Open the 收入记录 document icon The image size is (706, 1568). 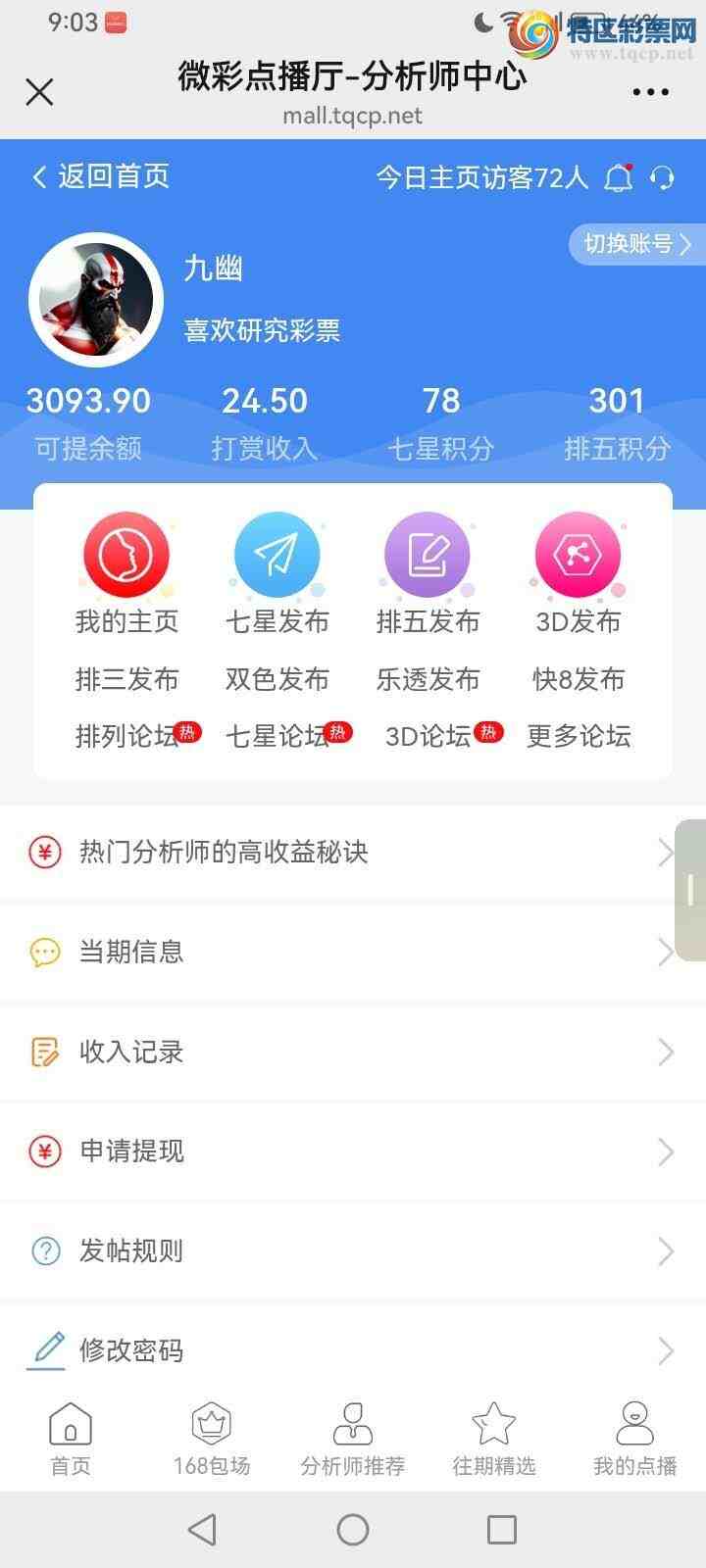(43, 1052)
